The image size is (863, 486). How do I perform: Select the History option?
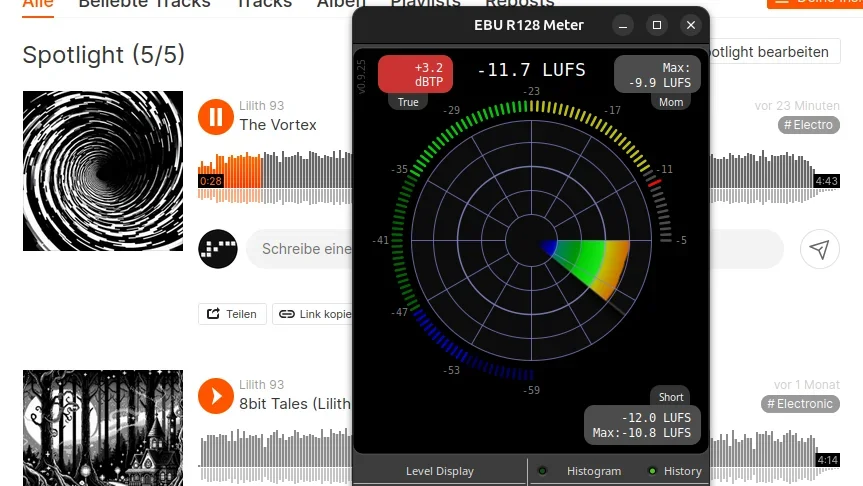[x=682, y=471]
